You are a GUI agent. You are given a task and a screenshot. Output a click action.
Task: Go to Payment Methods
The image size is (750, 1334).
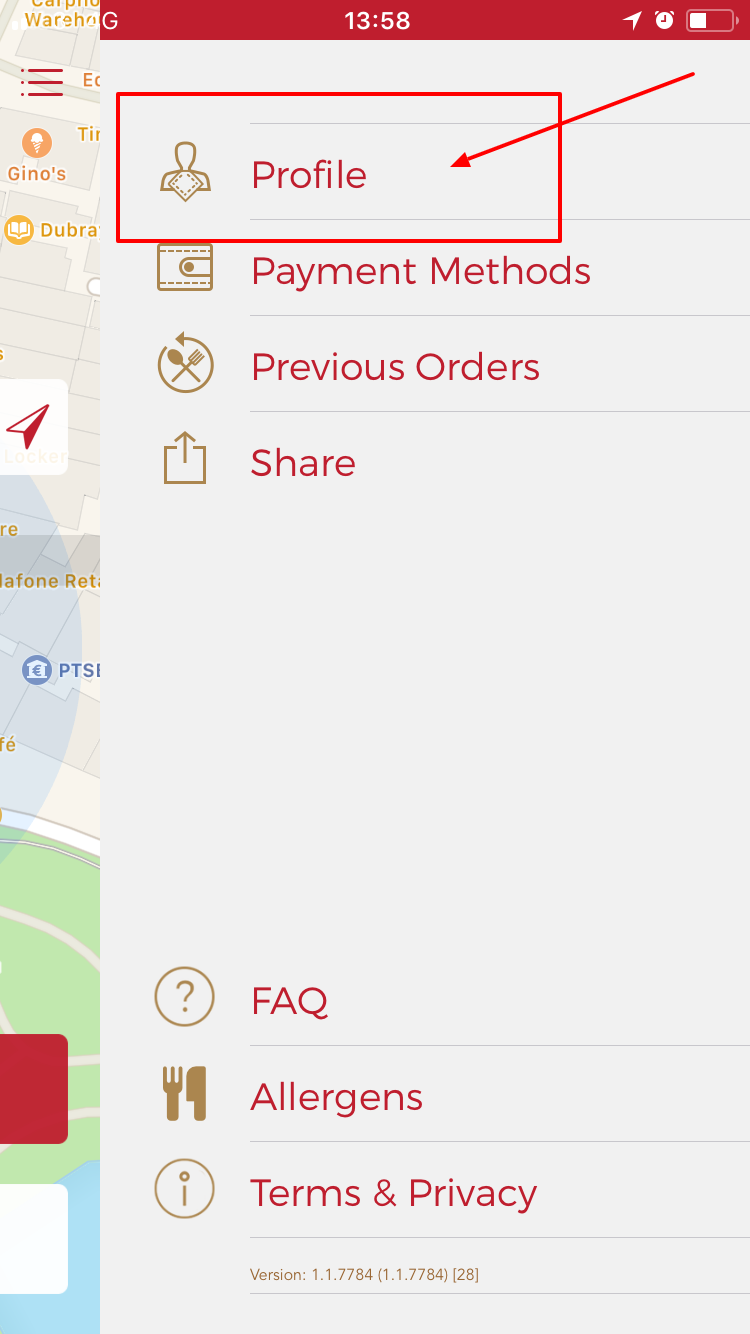click(425, 269)
